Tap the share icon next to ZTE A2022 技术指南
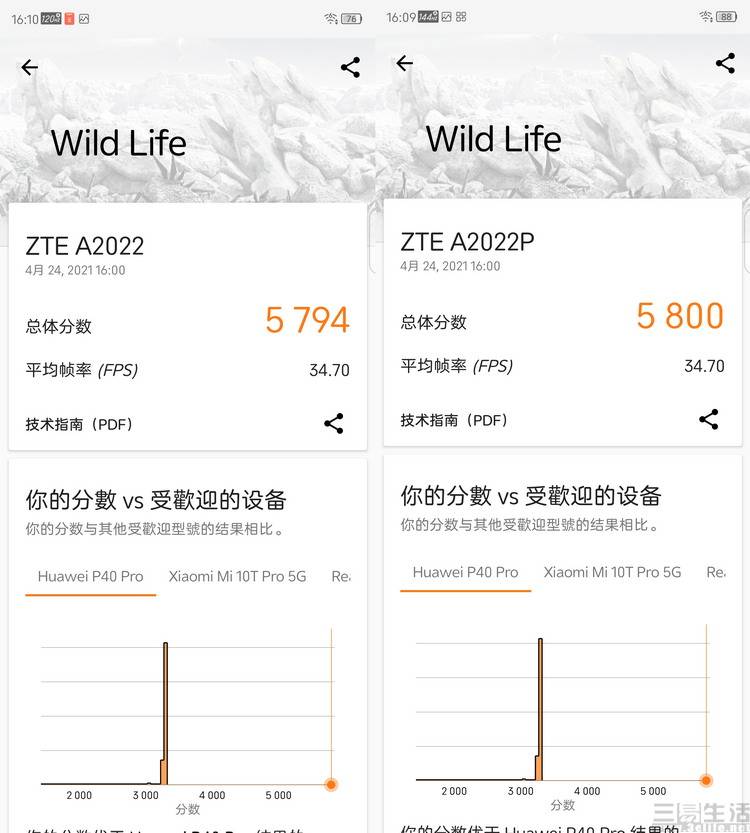The width and height of the screenshot is (750, 833). coord(334,423)
